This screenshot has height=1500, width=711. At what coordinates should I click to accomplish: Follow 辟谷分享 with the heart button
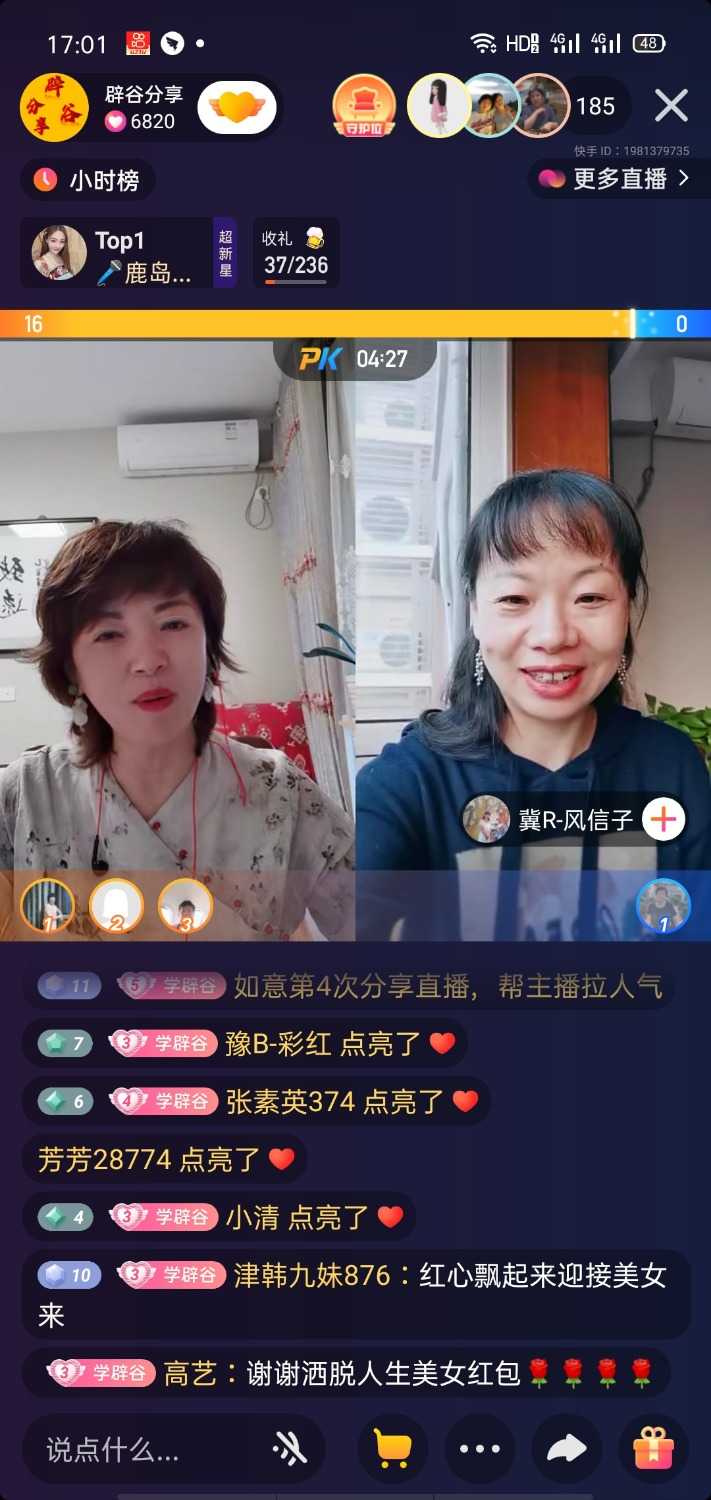pos(237,107)
